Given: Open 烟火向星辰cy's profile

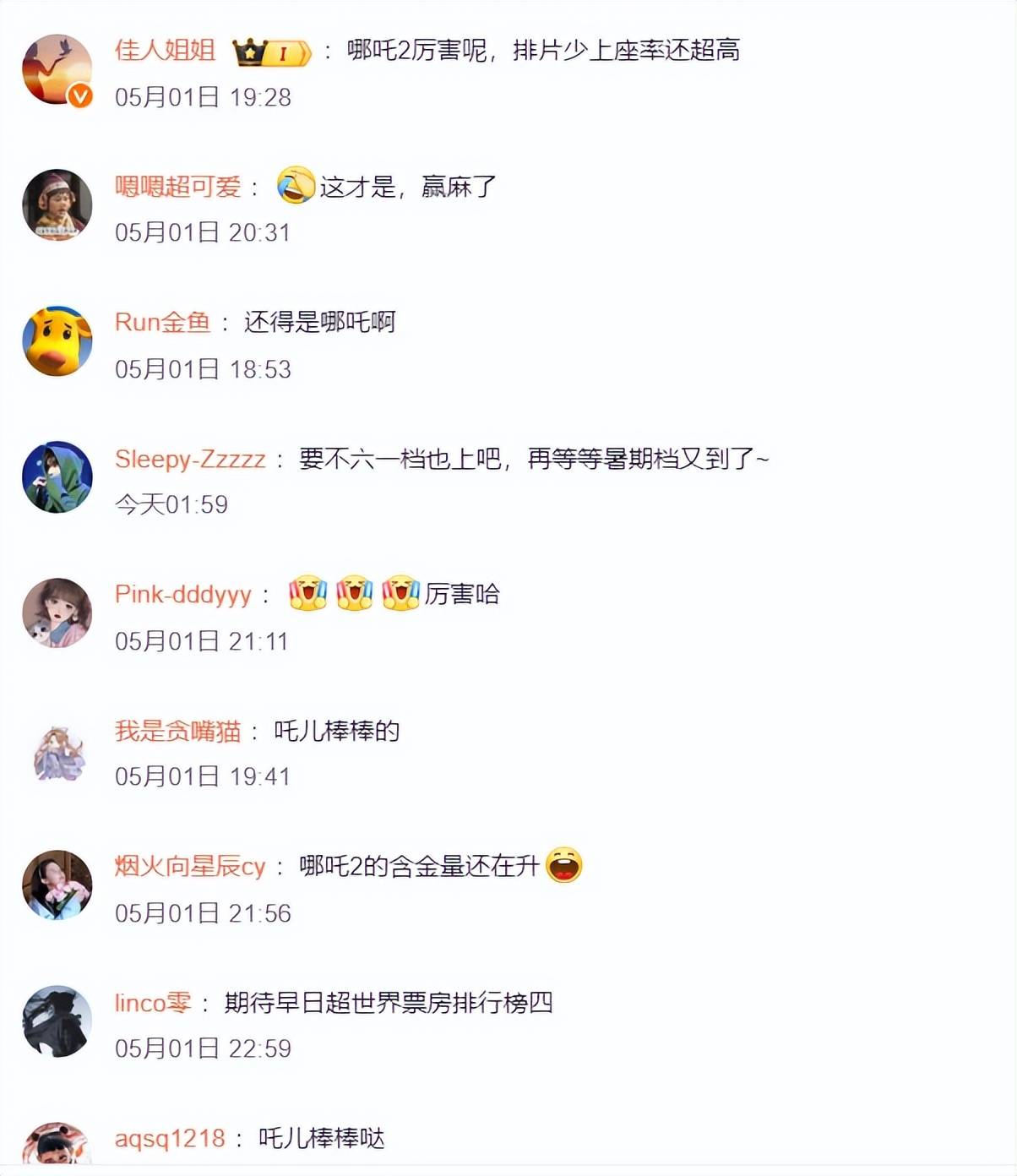Looking at the screenshot, I should coord(190,867).
